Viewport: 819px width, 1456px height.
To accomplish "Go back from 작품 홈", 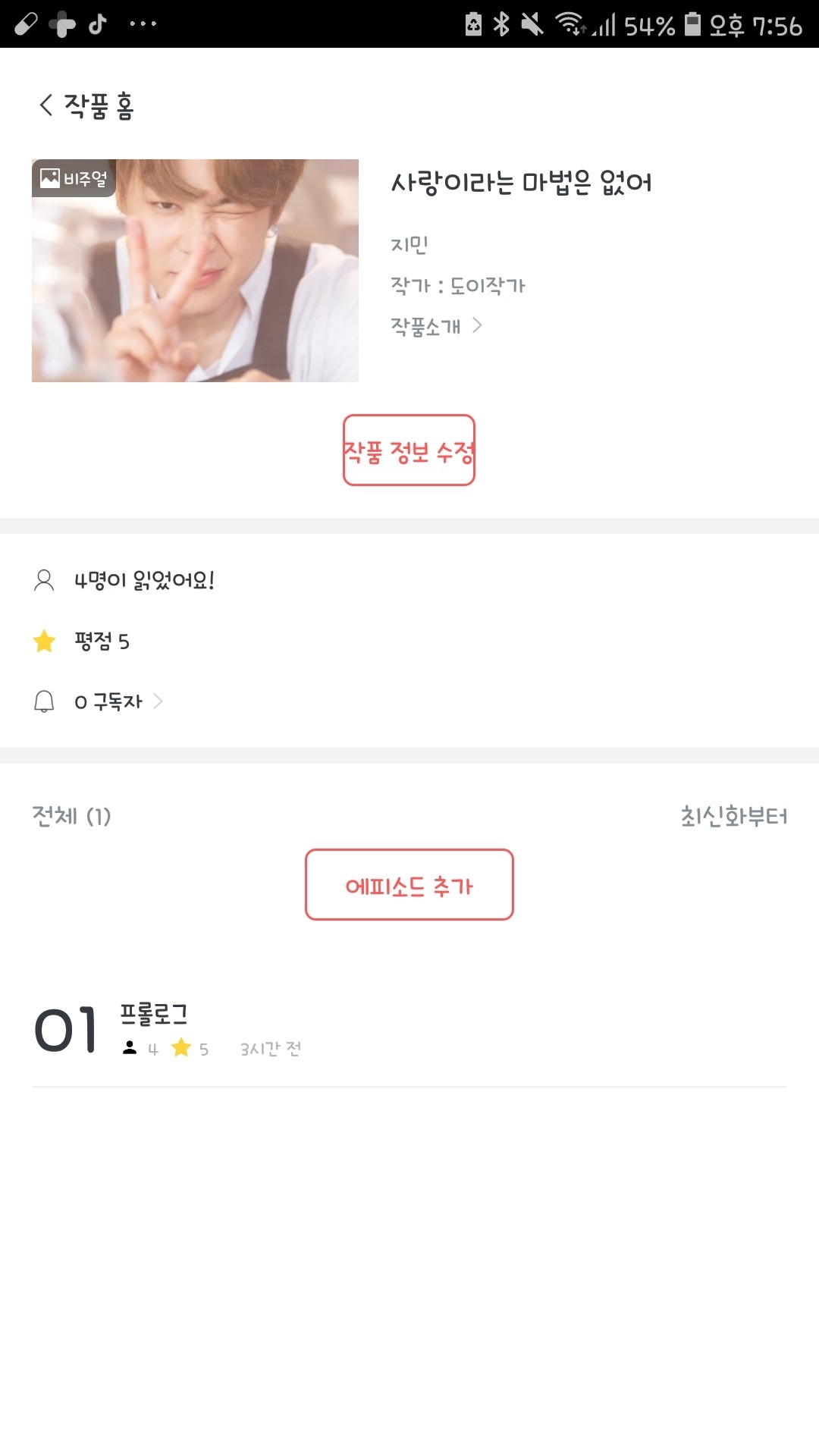I will [x=46, y=105].
